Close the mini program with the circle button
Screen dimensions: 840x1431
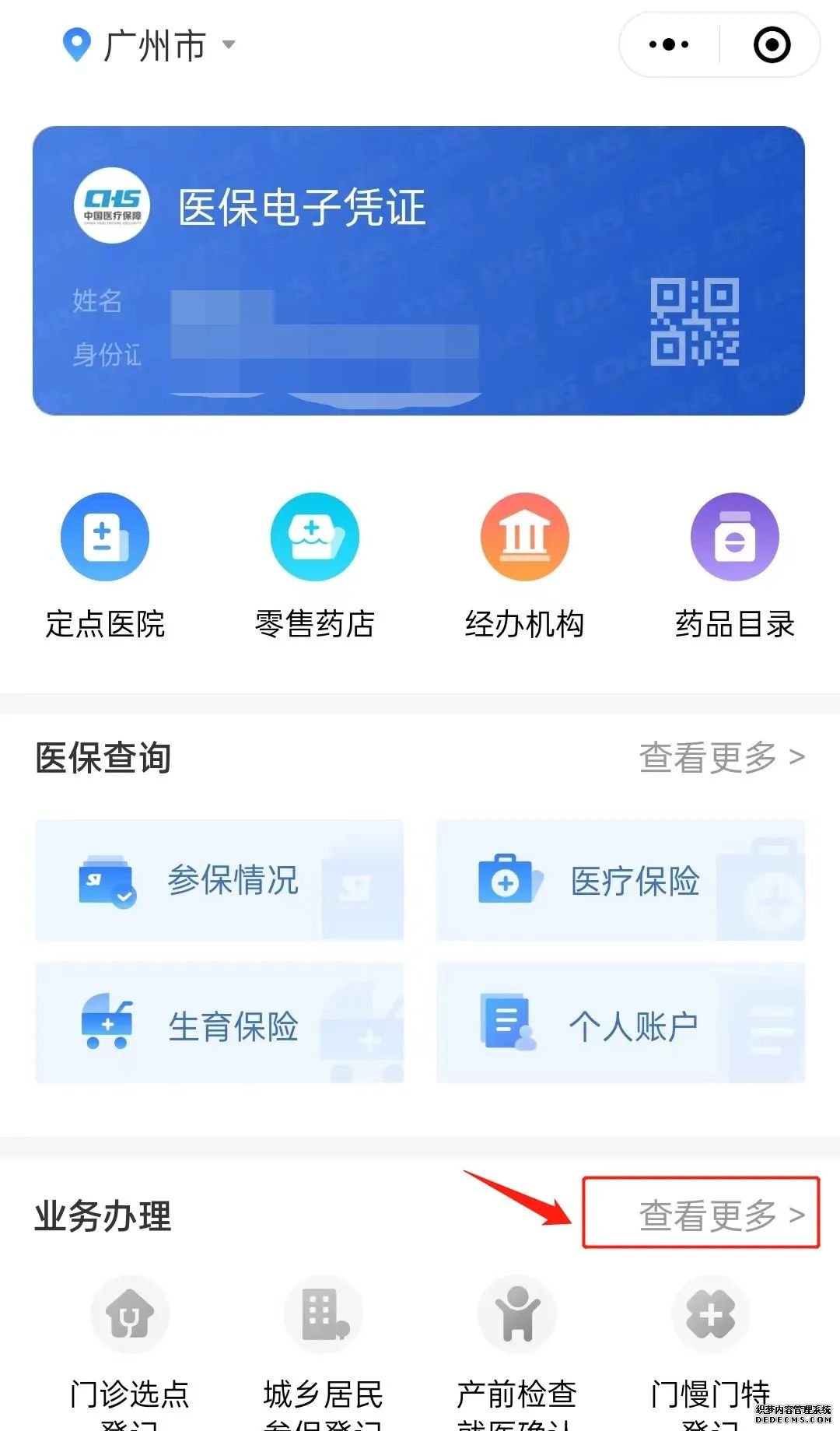click(x=772, y=44)
